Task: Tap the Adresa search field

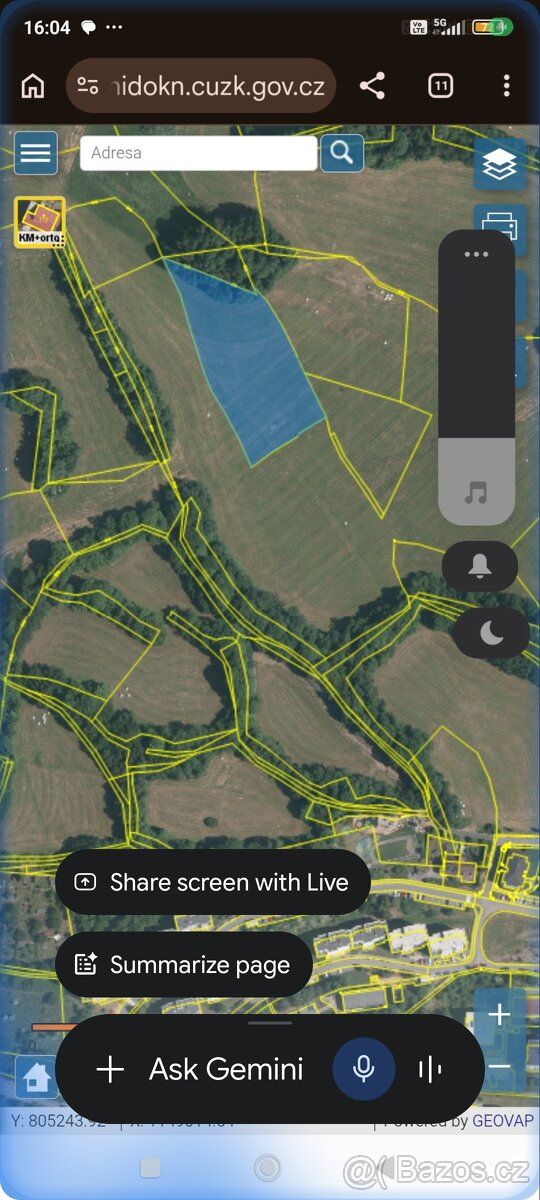Action: click(198, 153)
